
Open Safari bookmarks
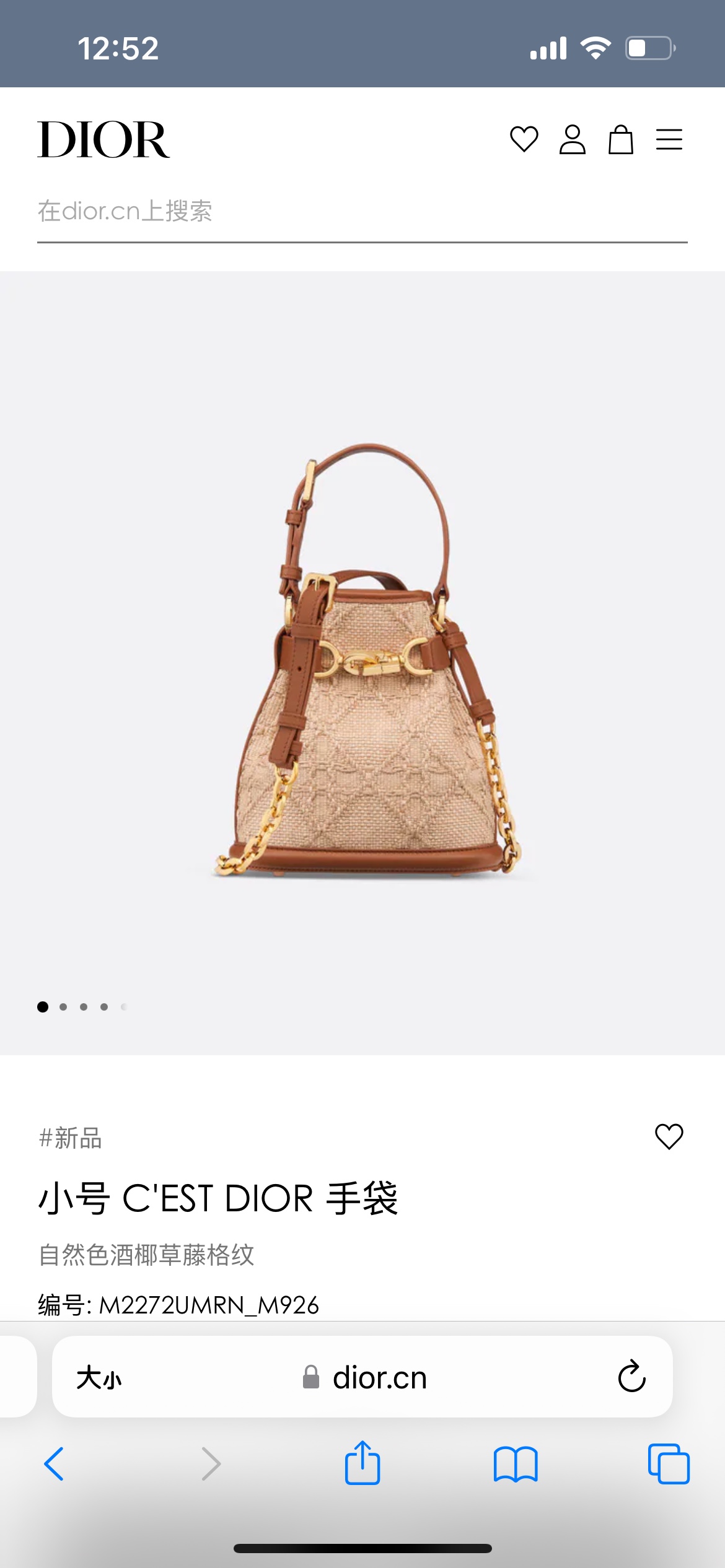pyautogui.click(x=516, y=1464)
